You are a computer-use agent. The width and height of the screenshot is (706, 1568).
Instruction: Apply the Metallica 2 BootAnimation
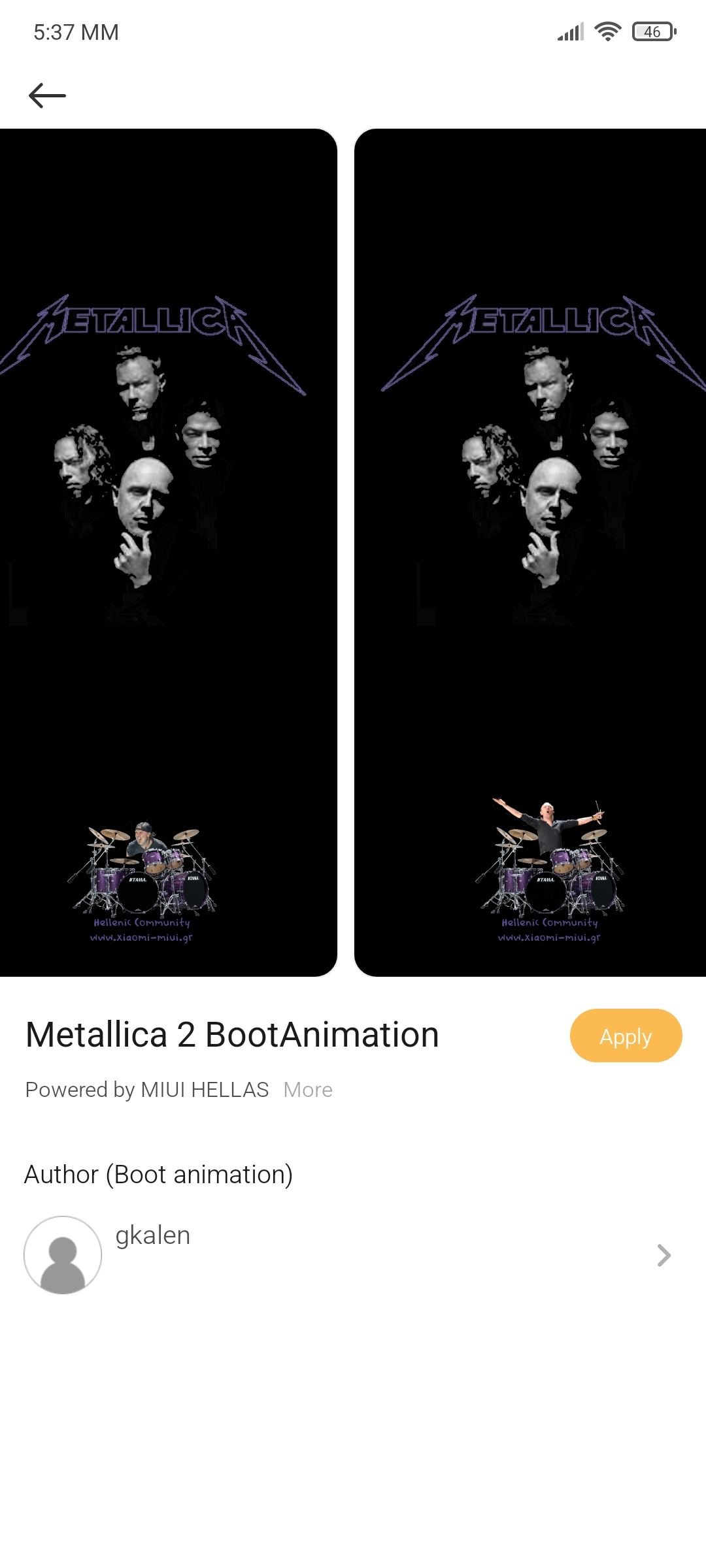(x=626, y=1036)
